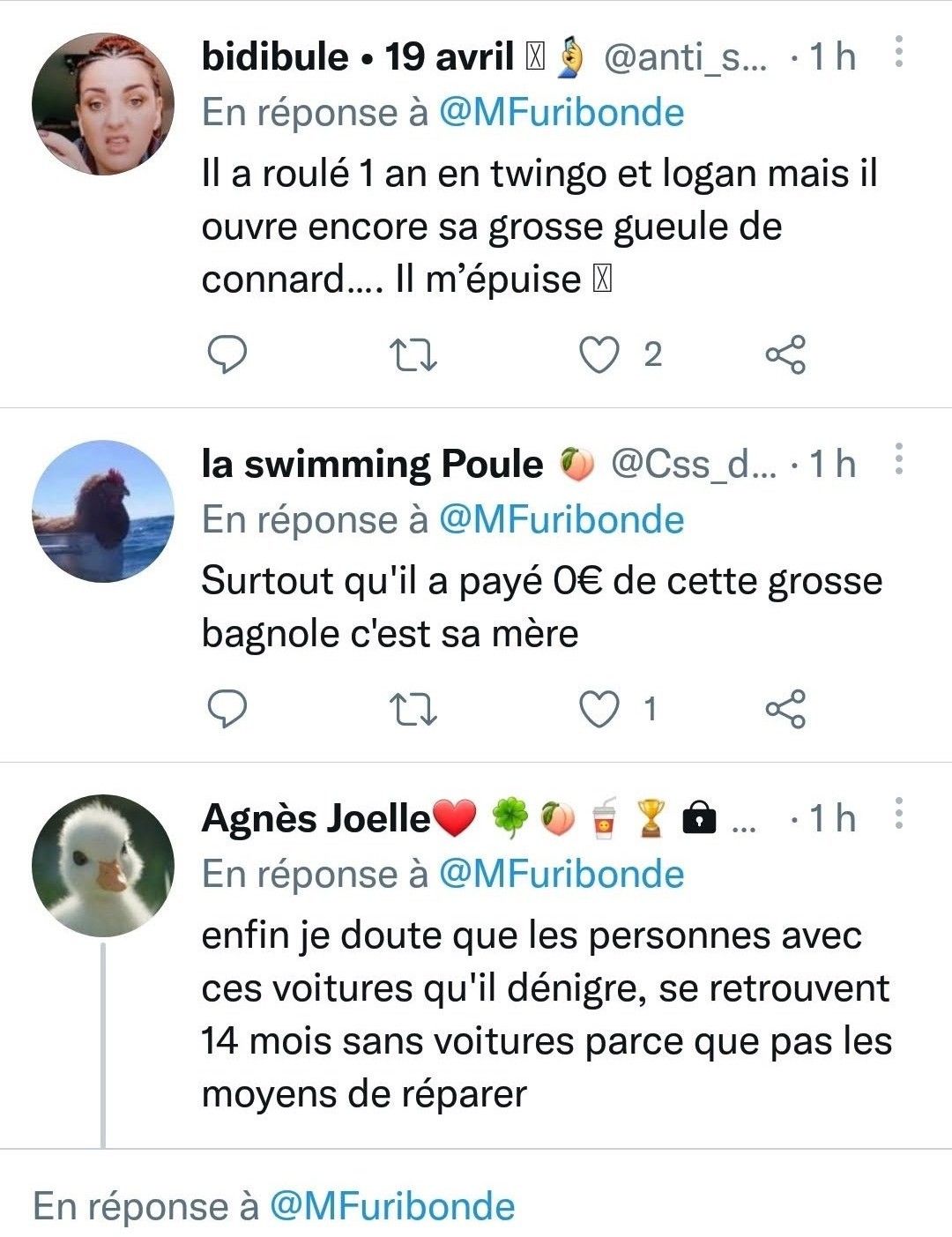Share la swimming Poule's tweet

click(785, 709)
